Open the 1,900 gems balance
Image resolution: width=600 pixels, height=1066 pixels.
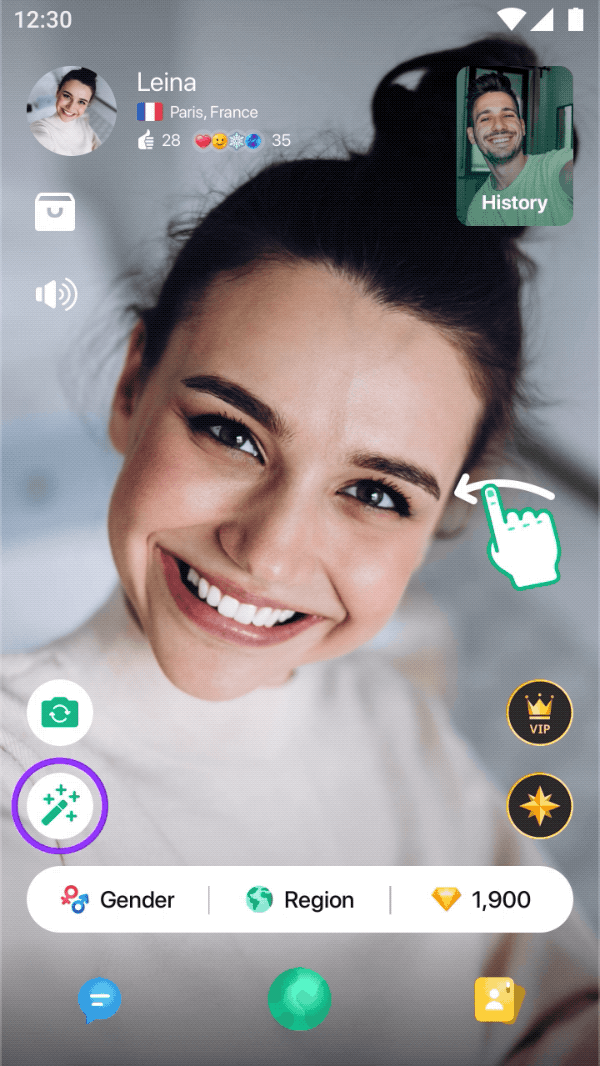pyautogui.click(x=482, y=900)
